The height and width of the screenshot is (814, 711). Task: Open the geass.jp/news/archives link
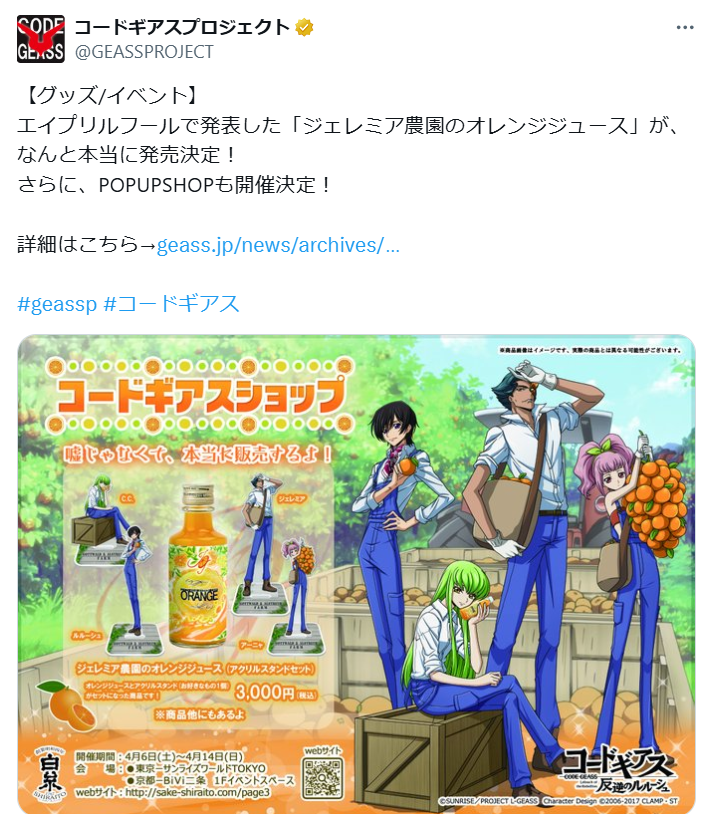tap(278, 245)
